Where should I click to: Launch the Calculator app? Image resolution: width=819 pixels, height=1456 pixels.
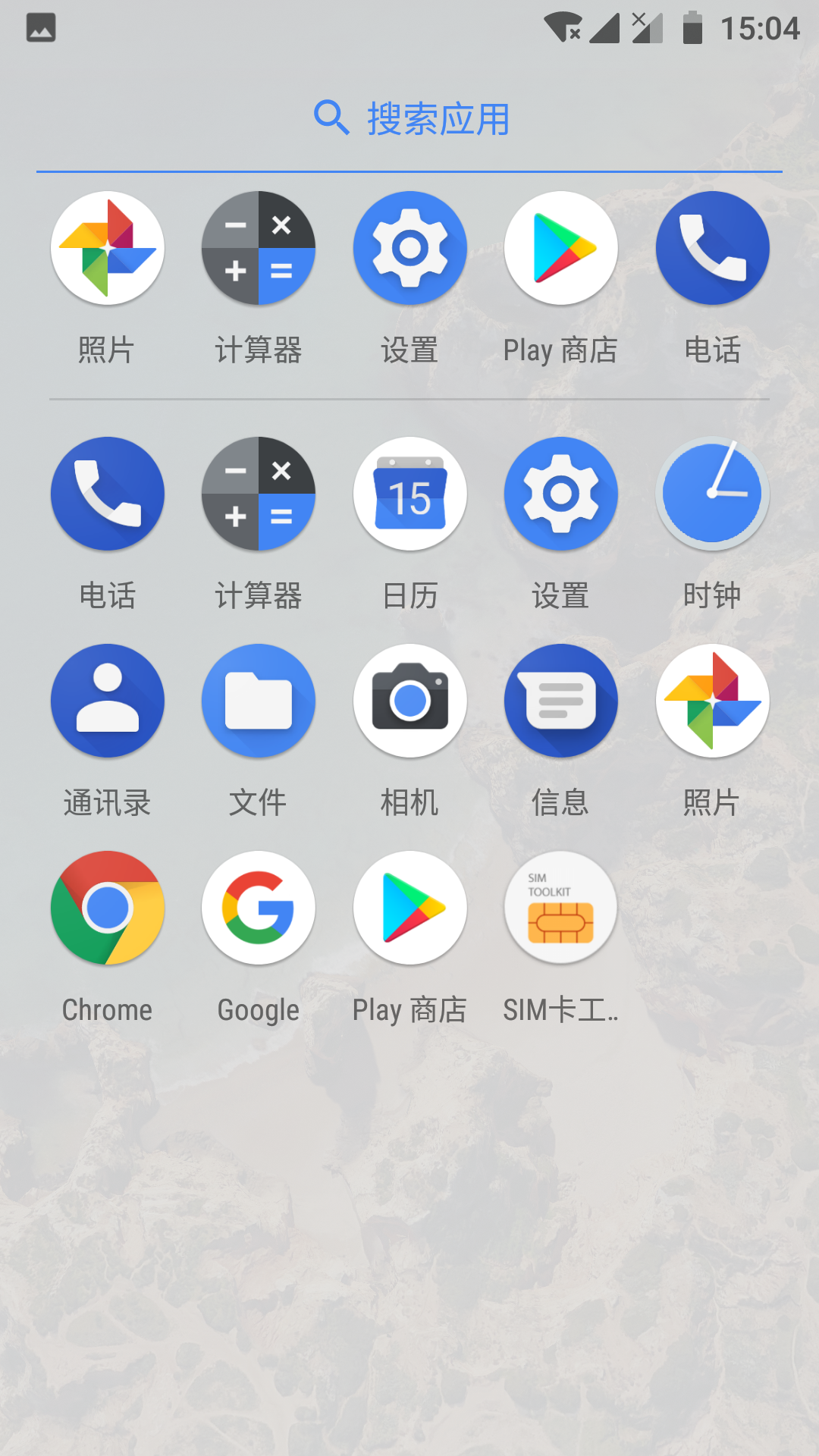pos(258,248)
